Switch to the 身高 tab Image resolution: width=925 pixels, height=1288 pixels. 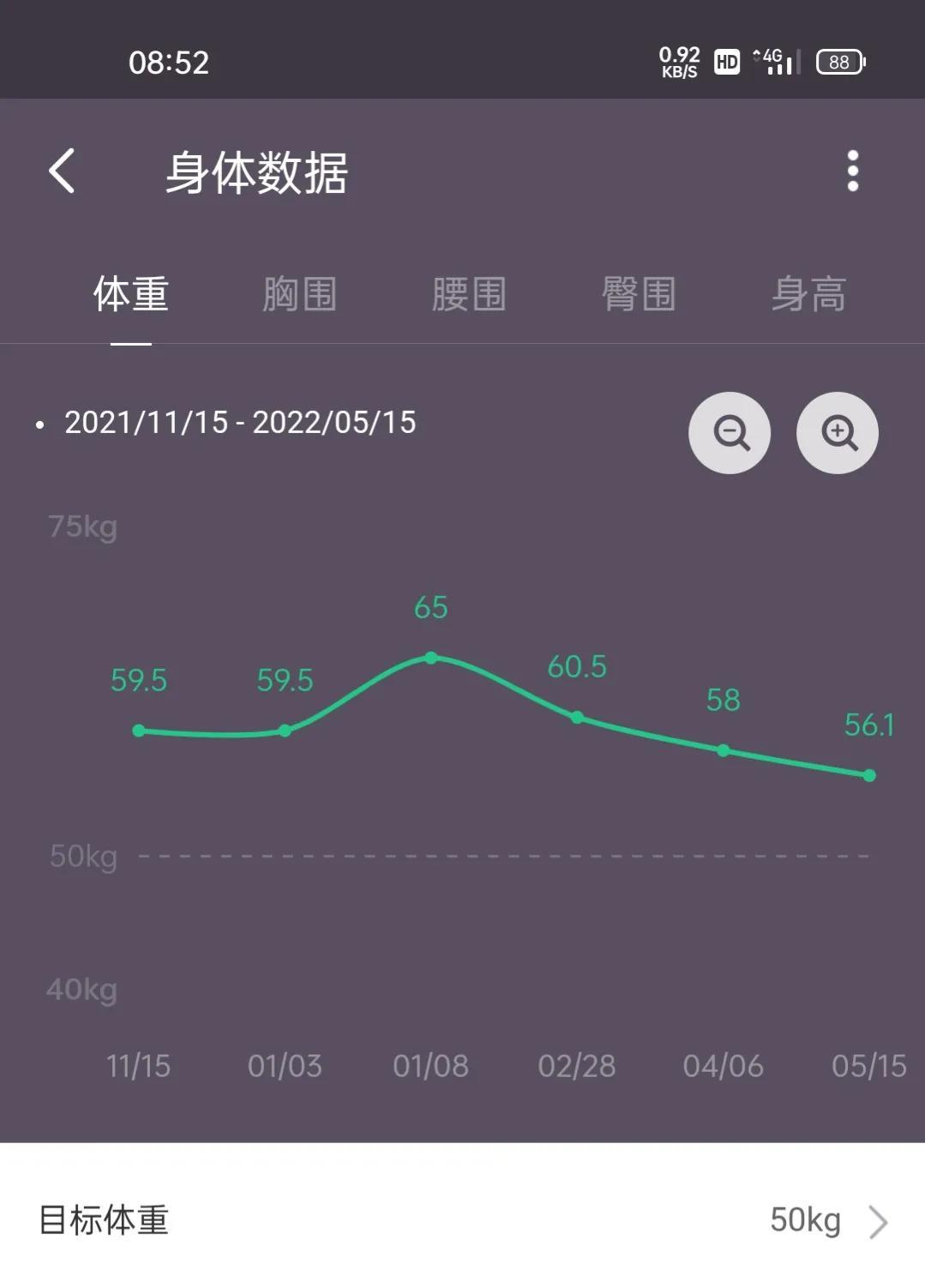[808, 294]
